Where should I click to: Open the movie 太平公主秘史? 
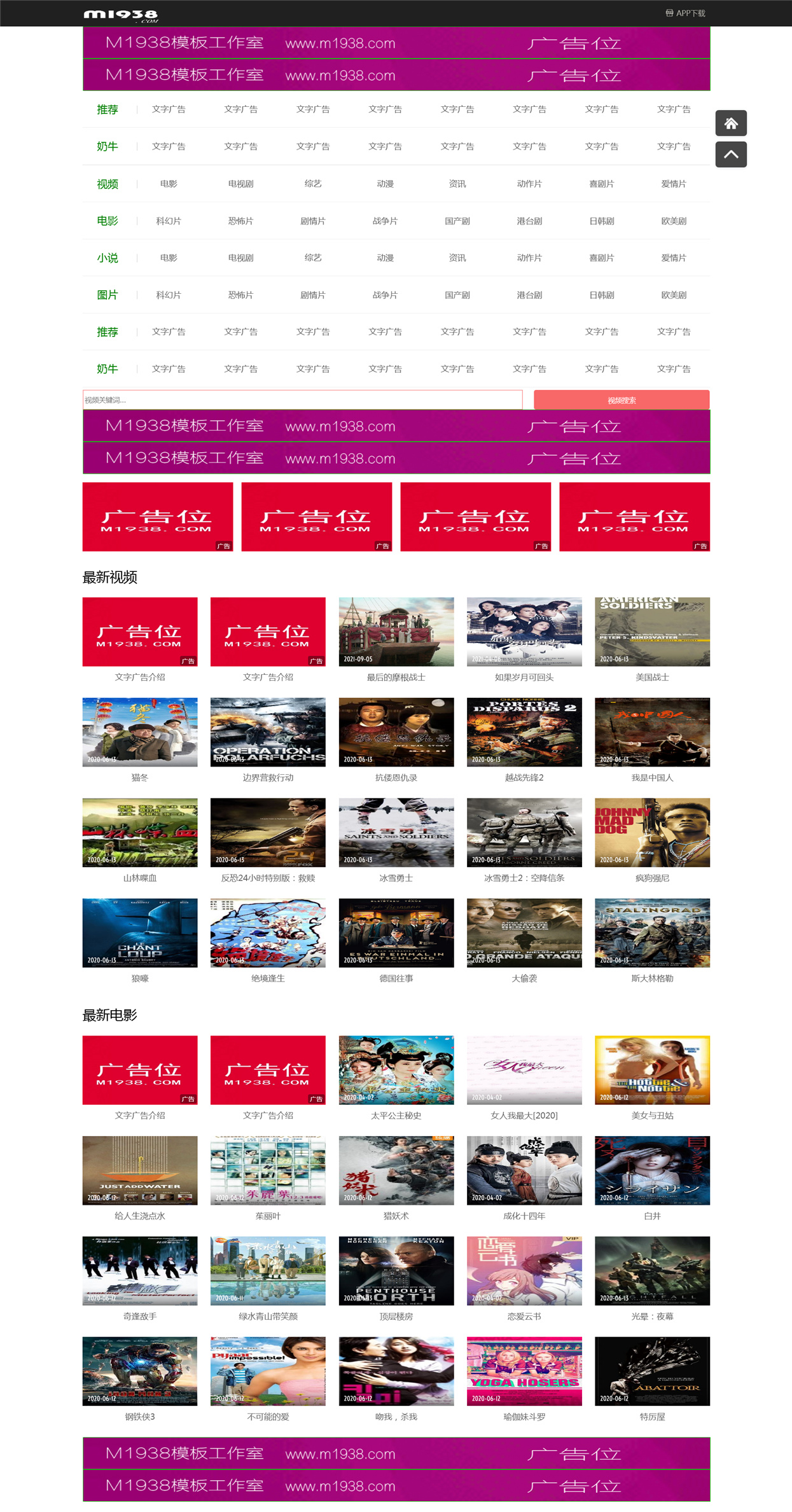click(396, 1078)
